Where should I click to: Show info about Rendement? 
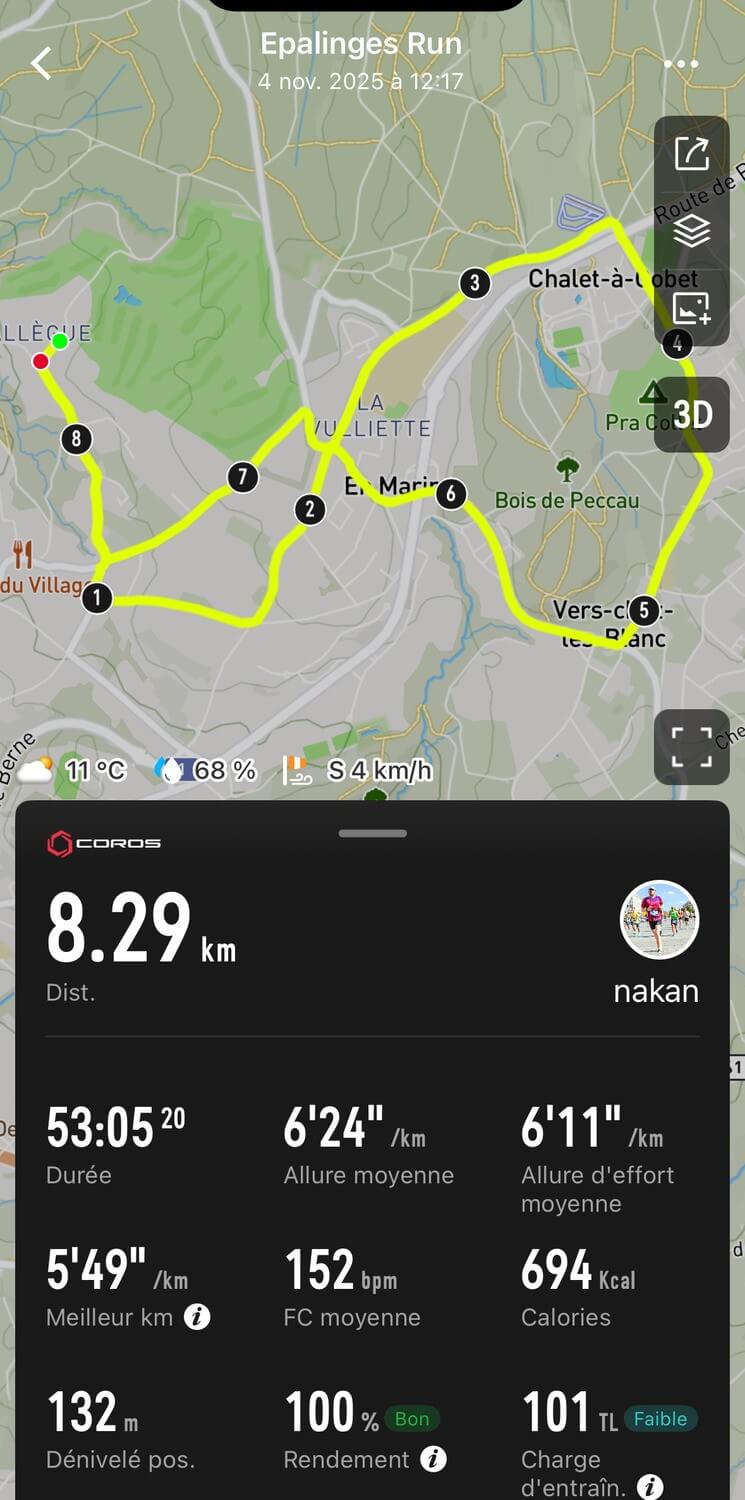pos(433,1459)
